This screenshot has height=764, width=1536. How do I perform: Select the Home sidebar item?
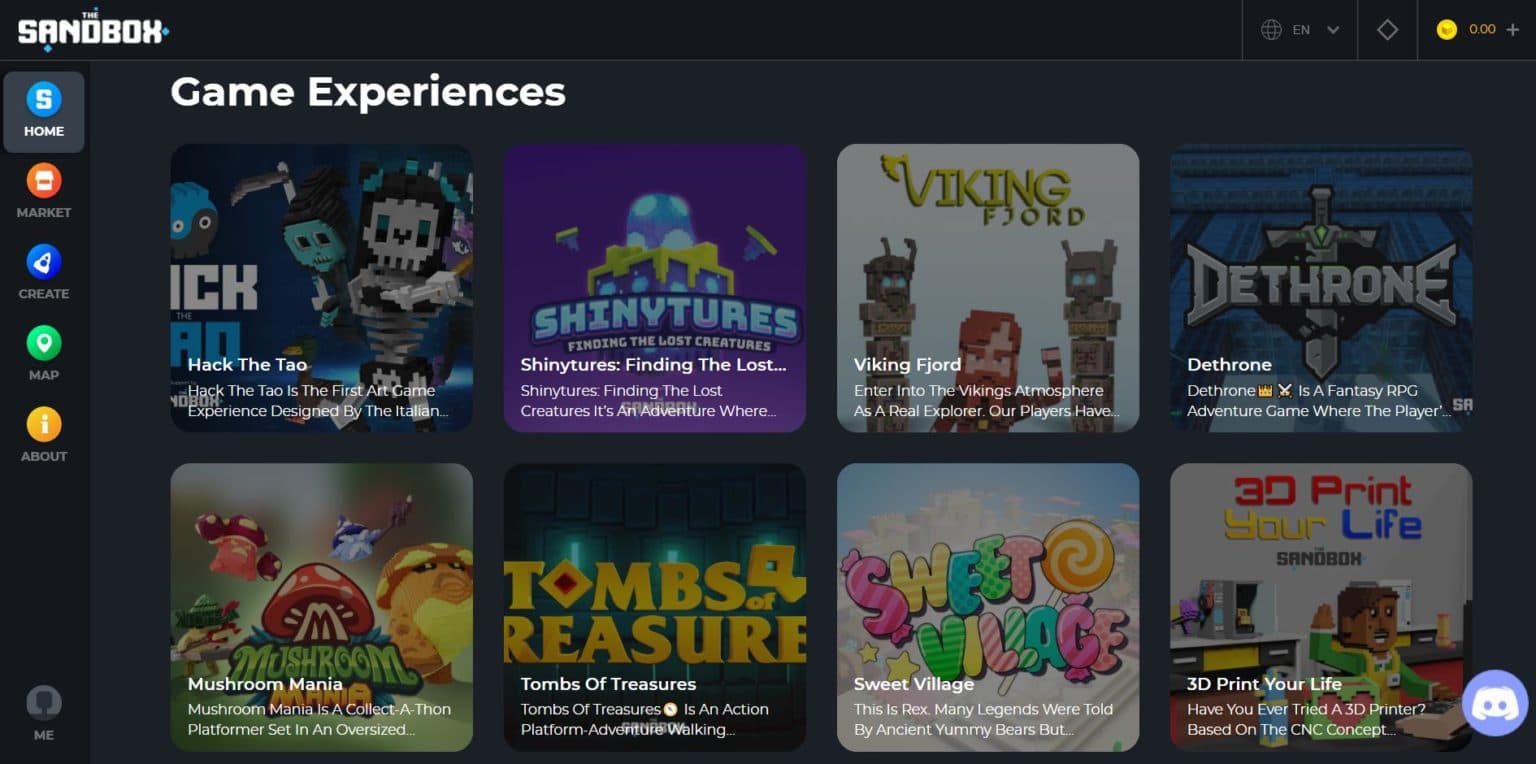[43, 111]
